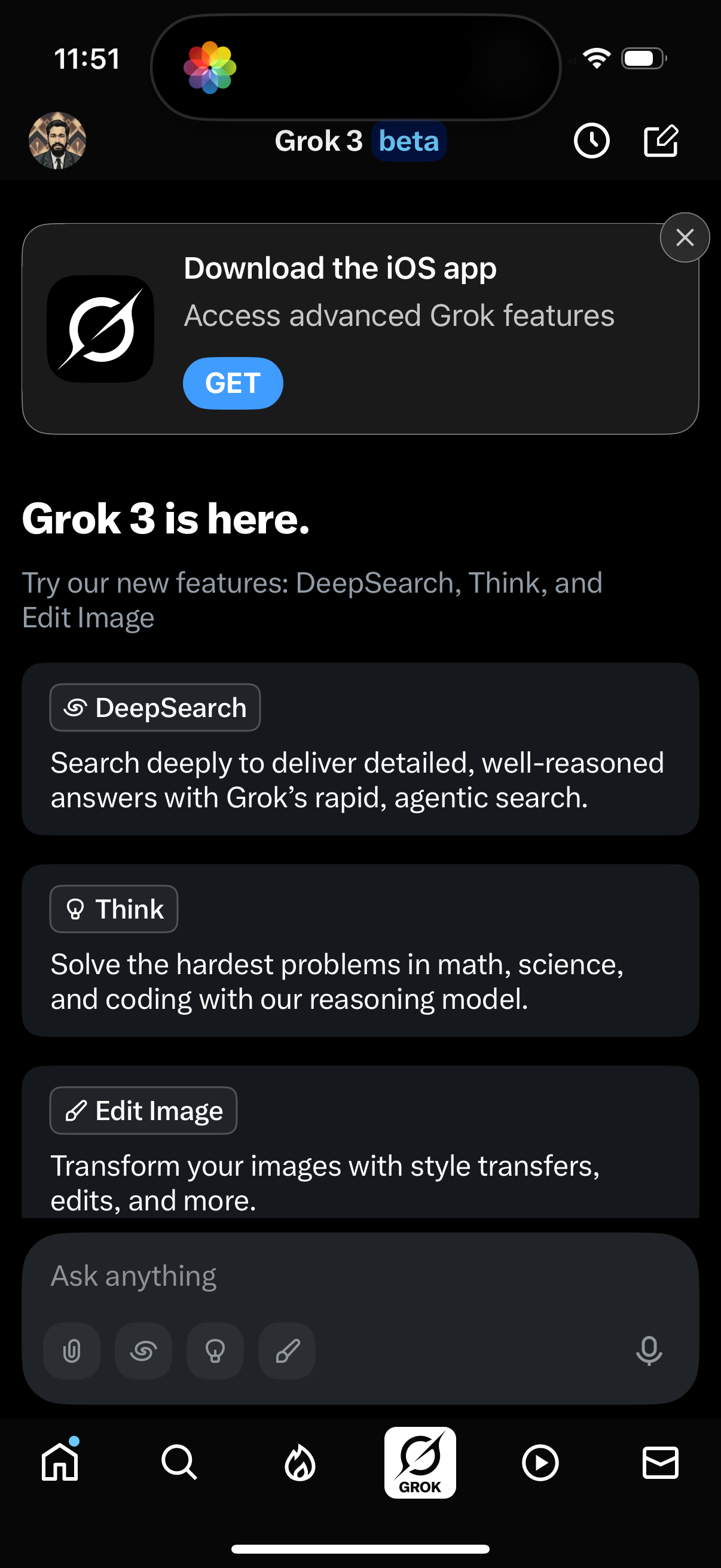Attach a file to your Grok prompt
721x1568 pixels.
click(71, 1352)
